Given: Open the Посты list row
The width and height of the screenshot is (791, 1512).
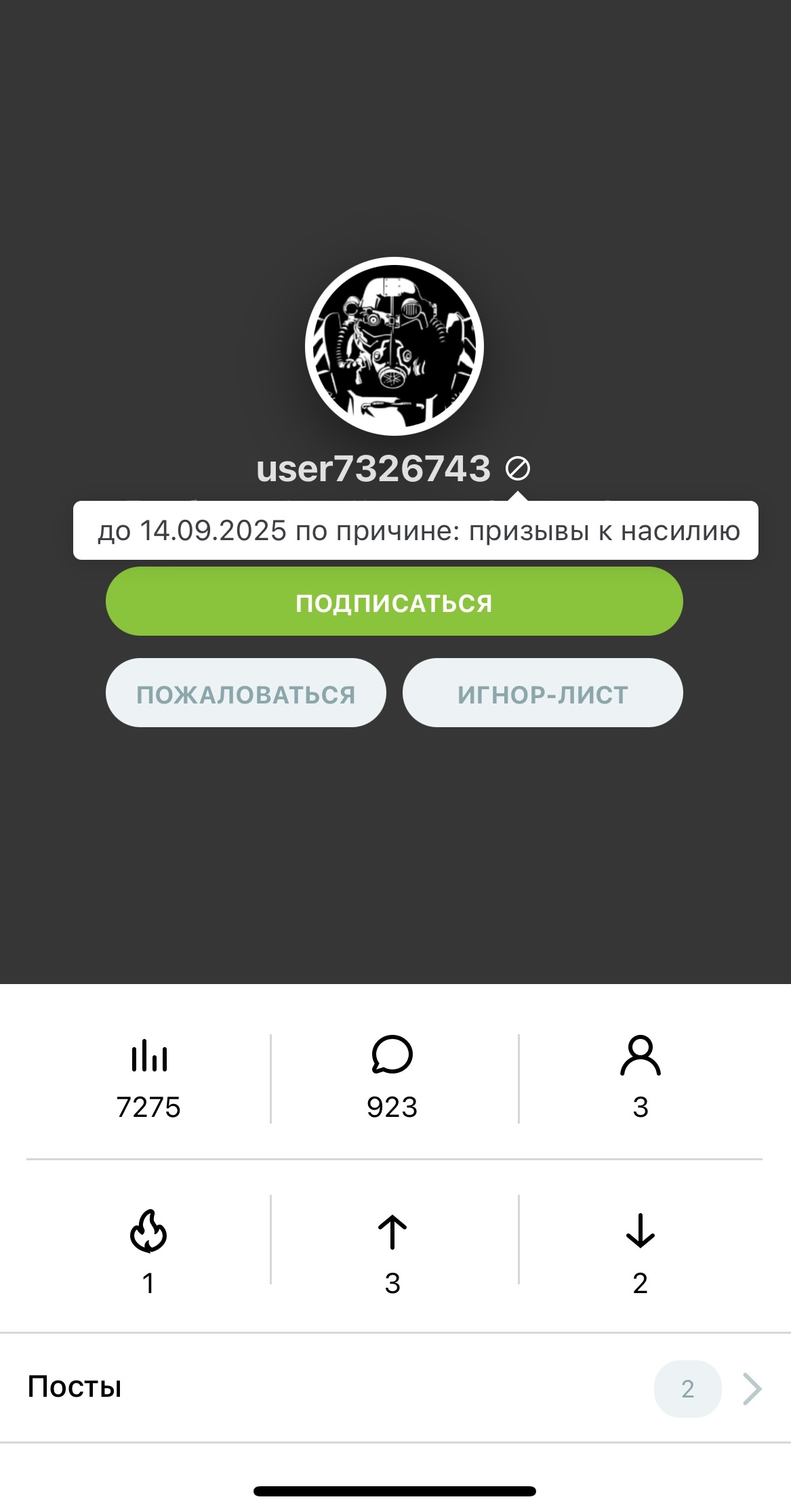Looking at the screenshot, I should point(394,1388).
